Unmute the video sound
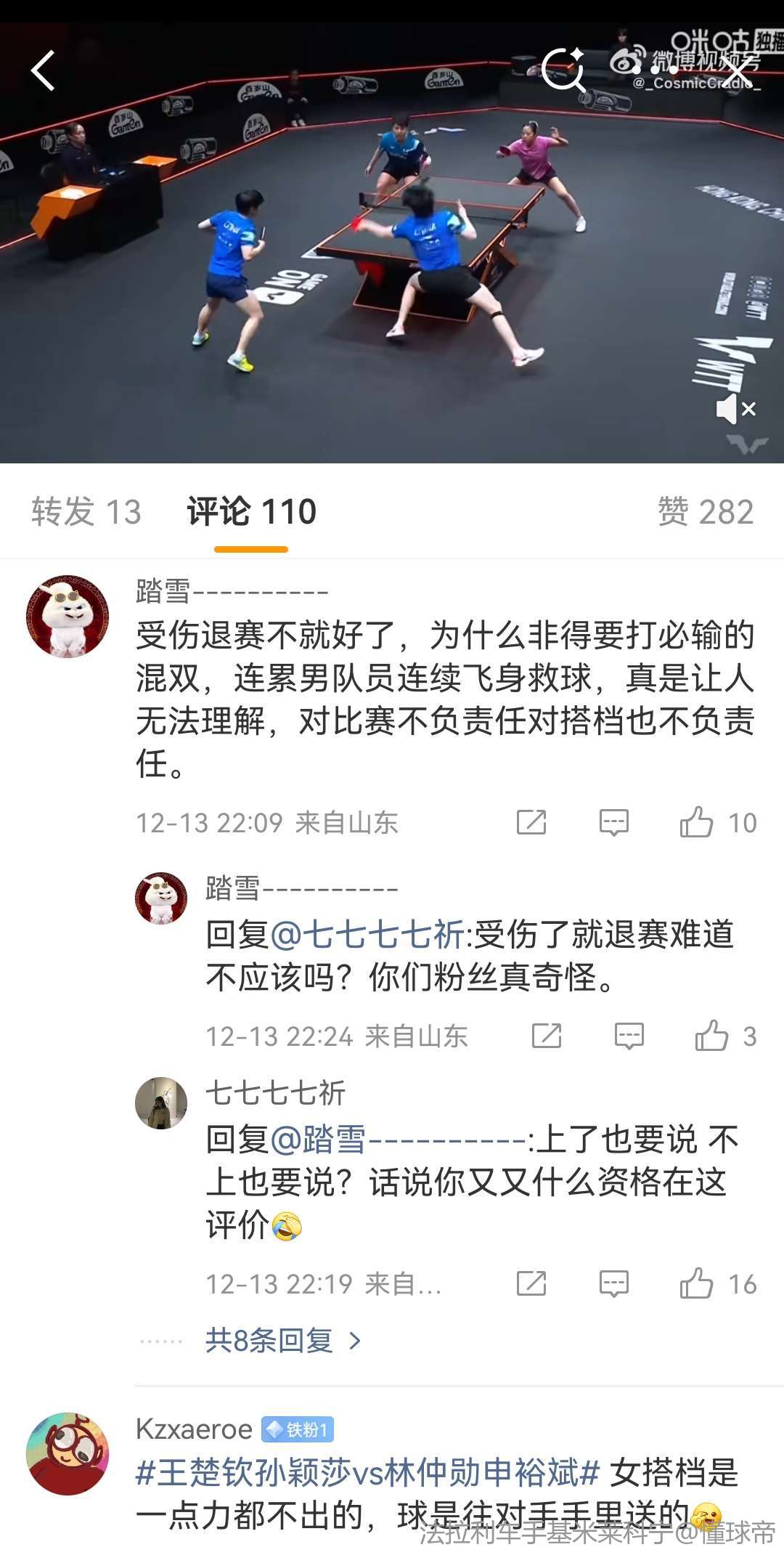The width and height of the screenshot is (784, 1555). [x=735, y=410]
